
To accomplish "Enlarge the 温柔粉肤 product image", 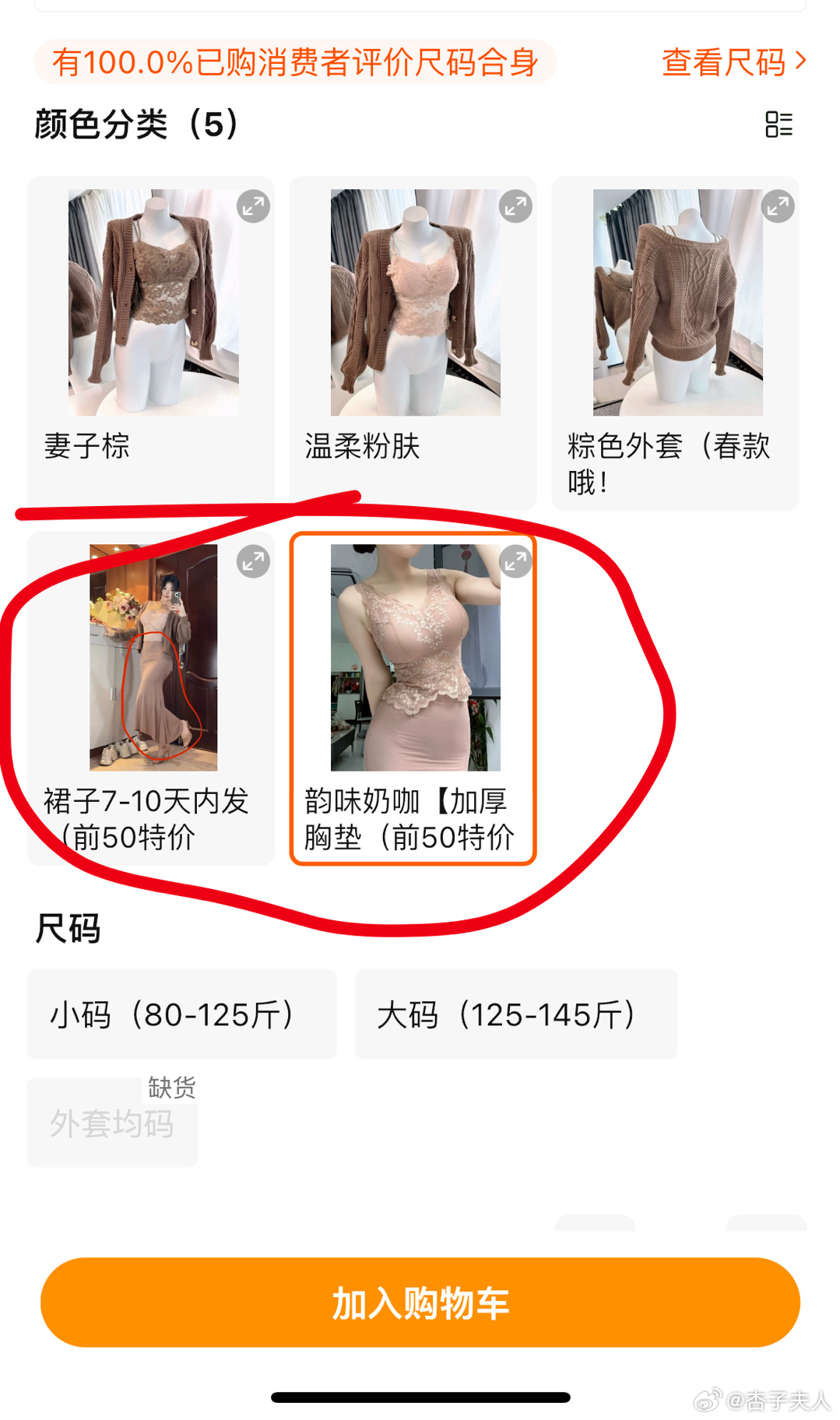I will click(x=515, y=206).
